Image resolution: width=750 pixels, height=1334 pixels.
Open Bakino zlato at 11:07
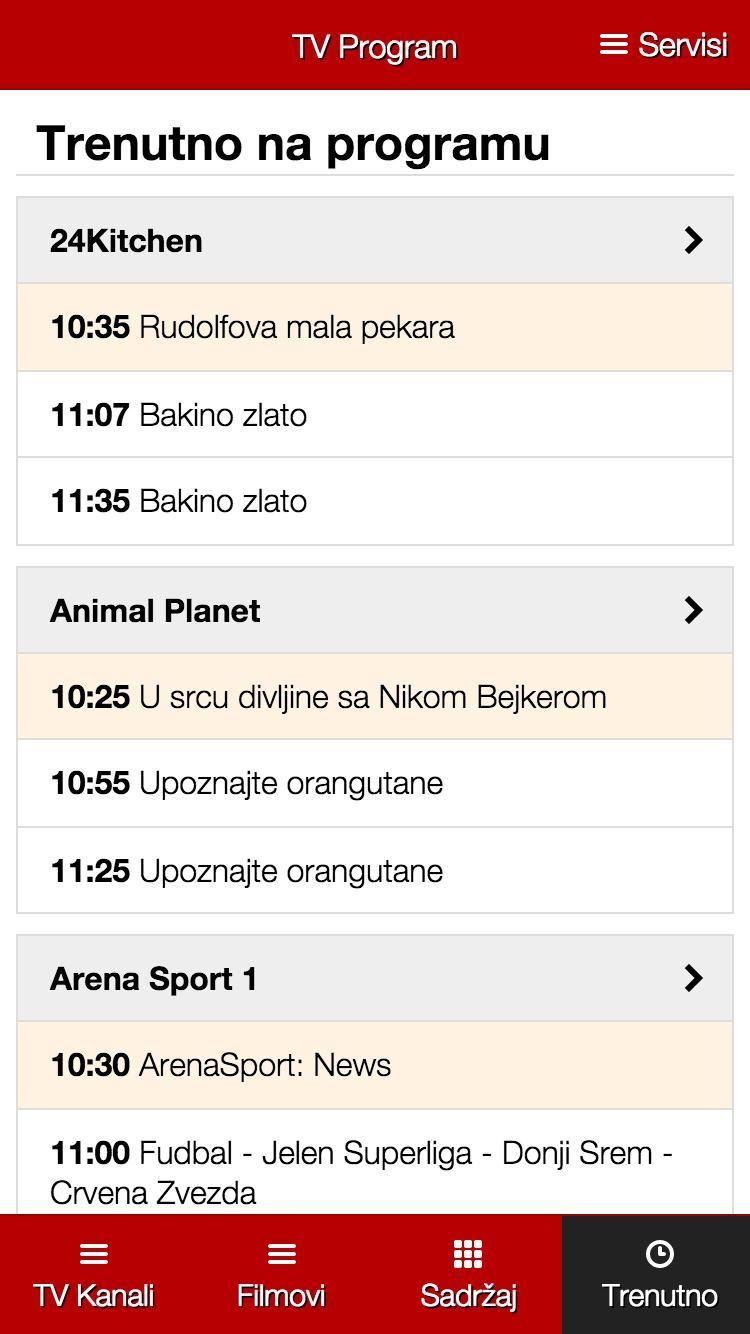tap(375, 415)
